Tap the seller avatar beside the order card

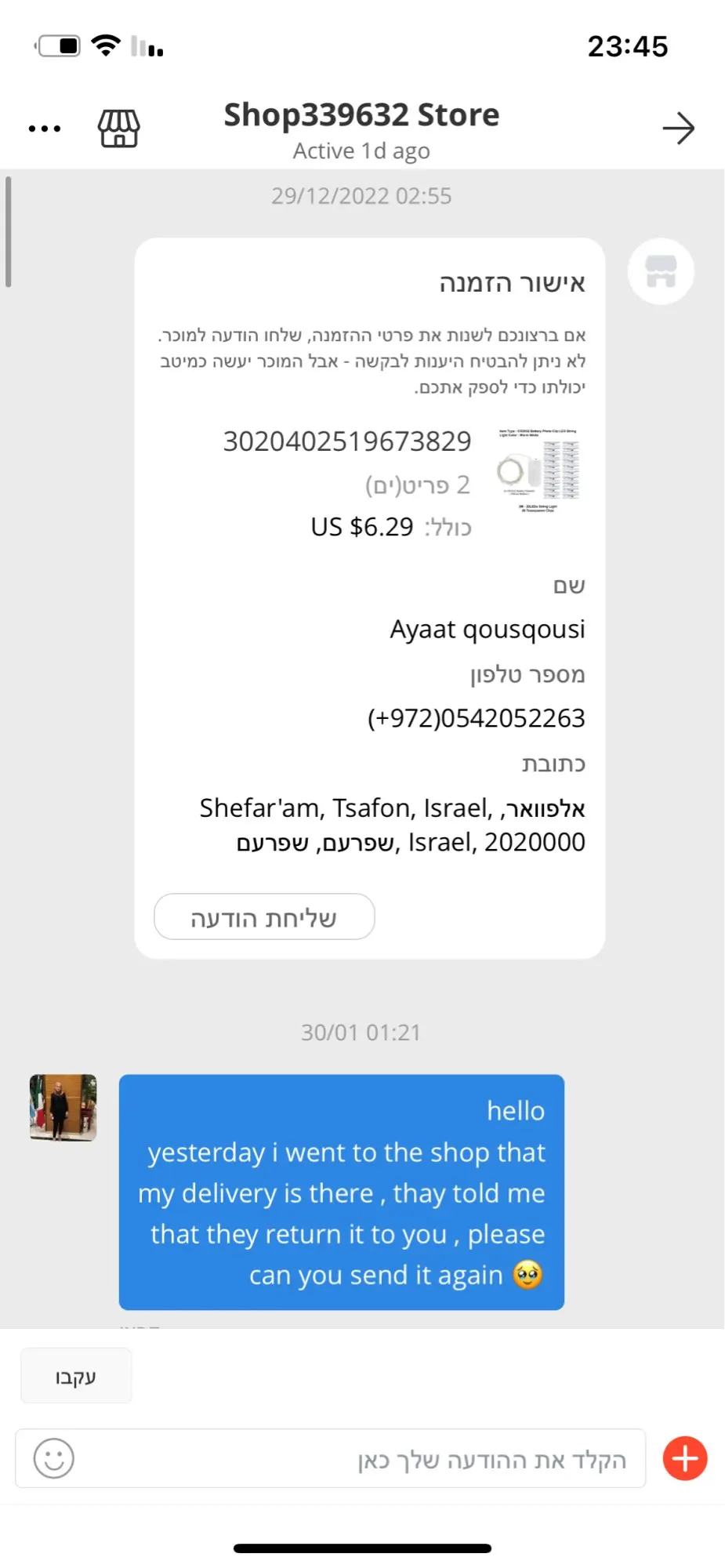click(x=661, y=271)
